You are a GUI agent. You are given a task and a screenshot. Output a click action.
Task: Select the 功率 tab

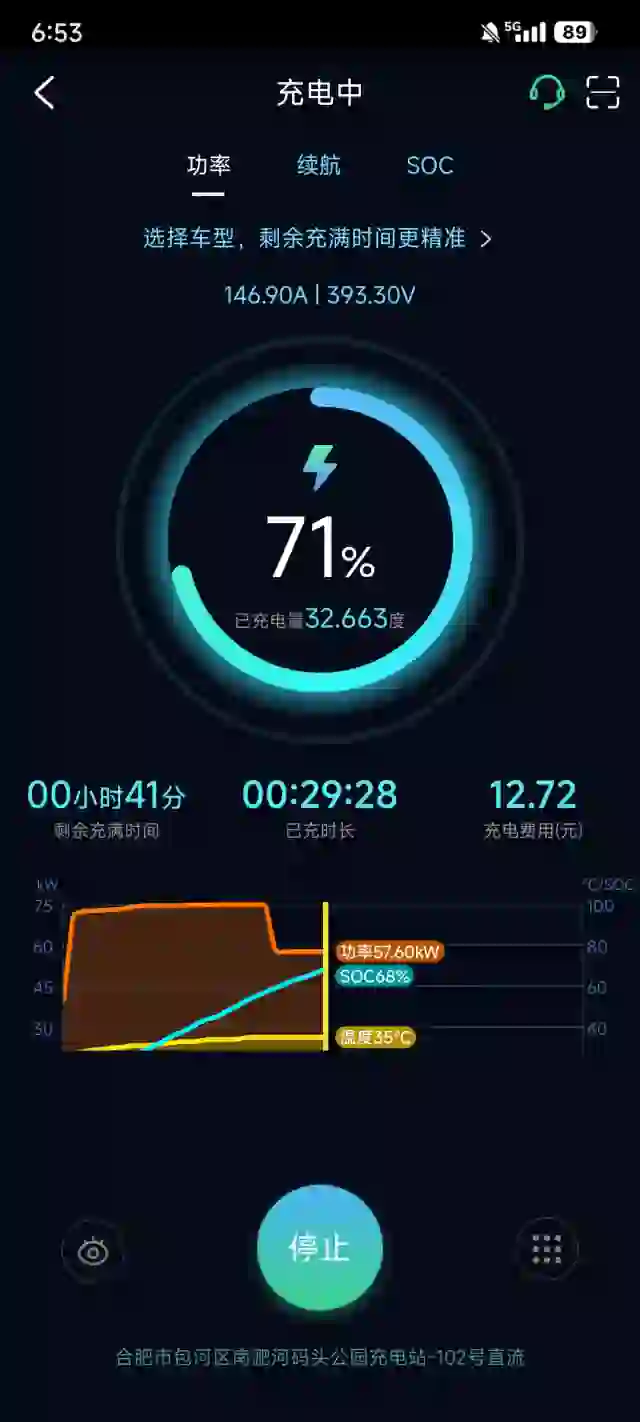[209, 165]
